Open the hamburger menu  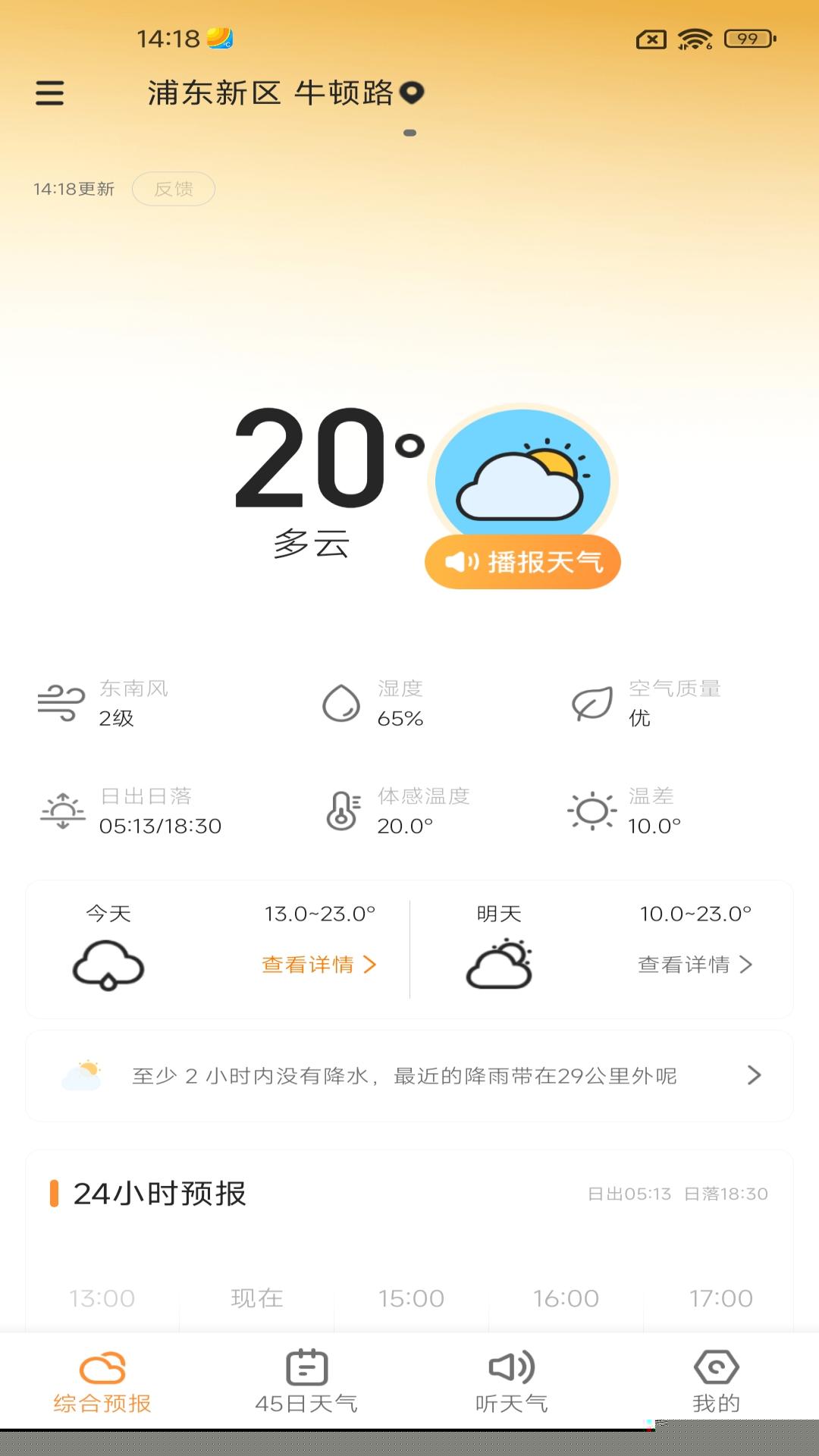[x=50, y=93]
